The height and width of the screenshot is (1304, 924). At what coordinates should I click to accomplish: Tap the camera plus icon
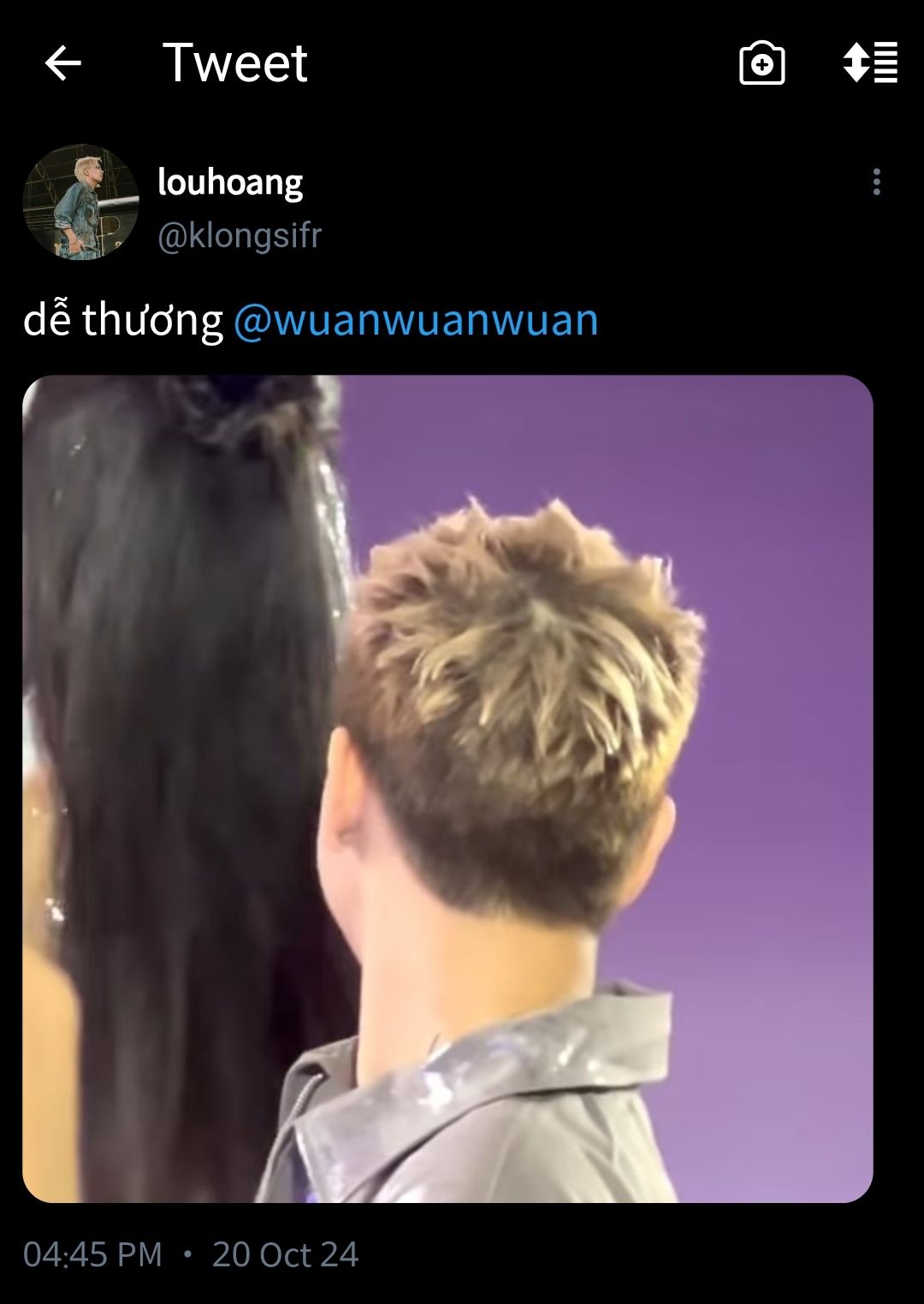[x=761, y=63]
